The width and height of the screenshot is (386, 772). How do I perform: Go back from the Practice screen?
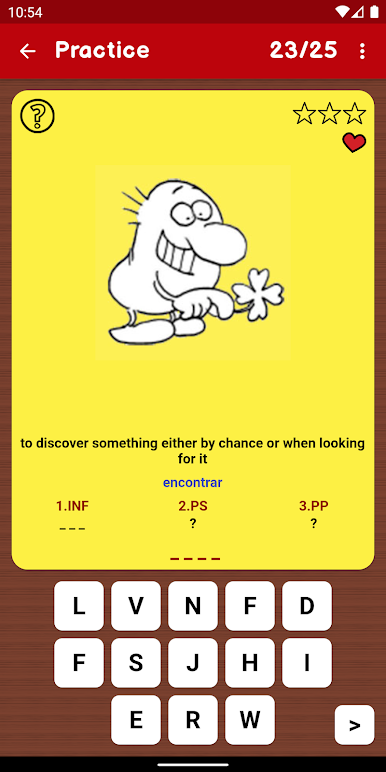(28, 51)
